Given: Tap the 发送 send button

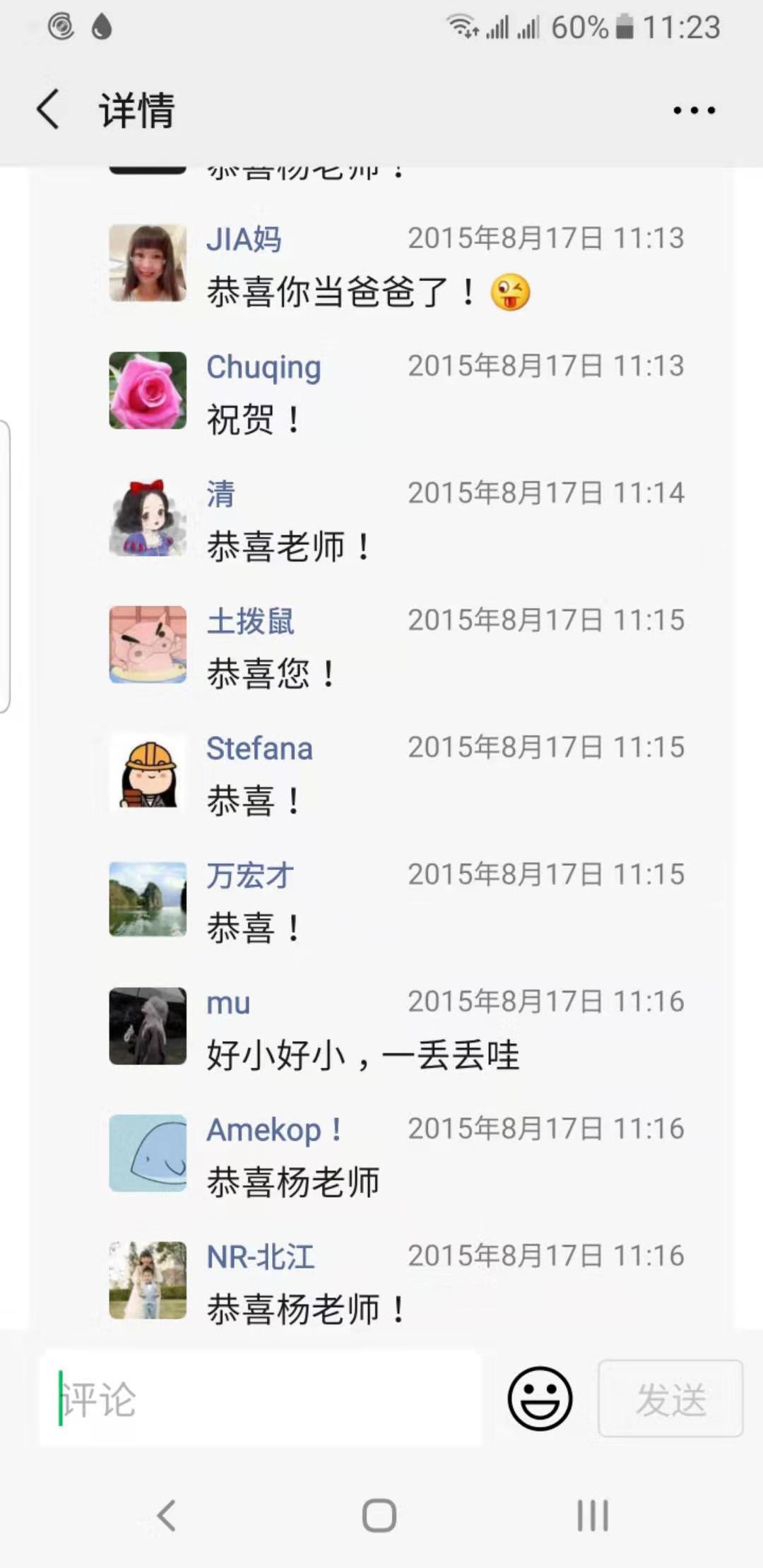Looking at the screenshot, I should point(670,1398).
